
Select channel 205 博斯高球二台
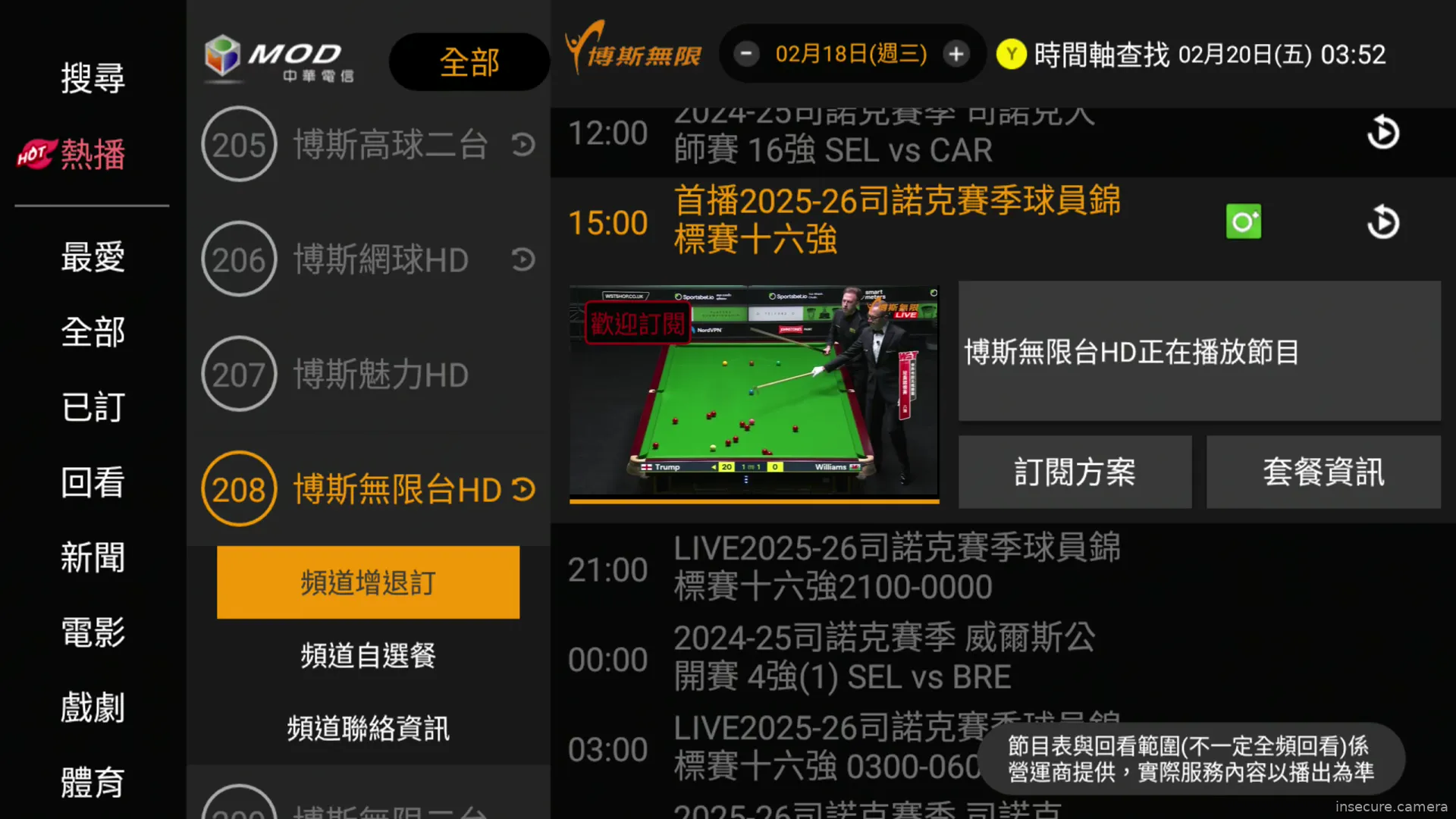(x=368, y=144)
